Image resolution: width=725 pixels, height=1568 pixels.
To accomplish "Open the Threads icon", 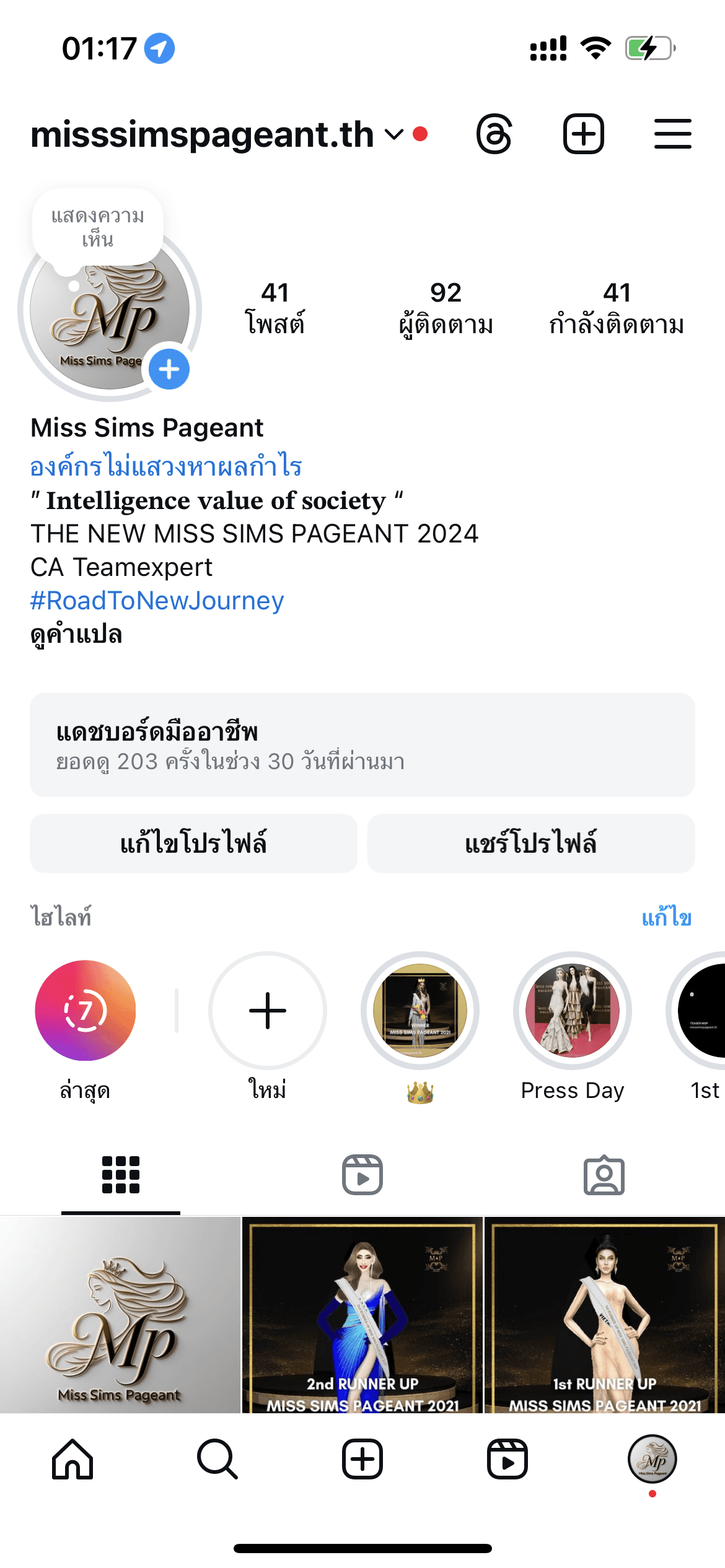I will point(494,134).
